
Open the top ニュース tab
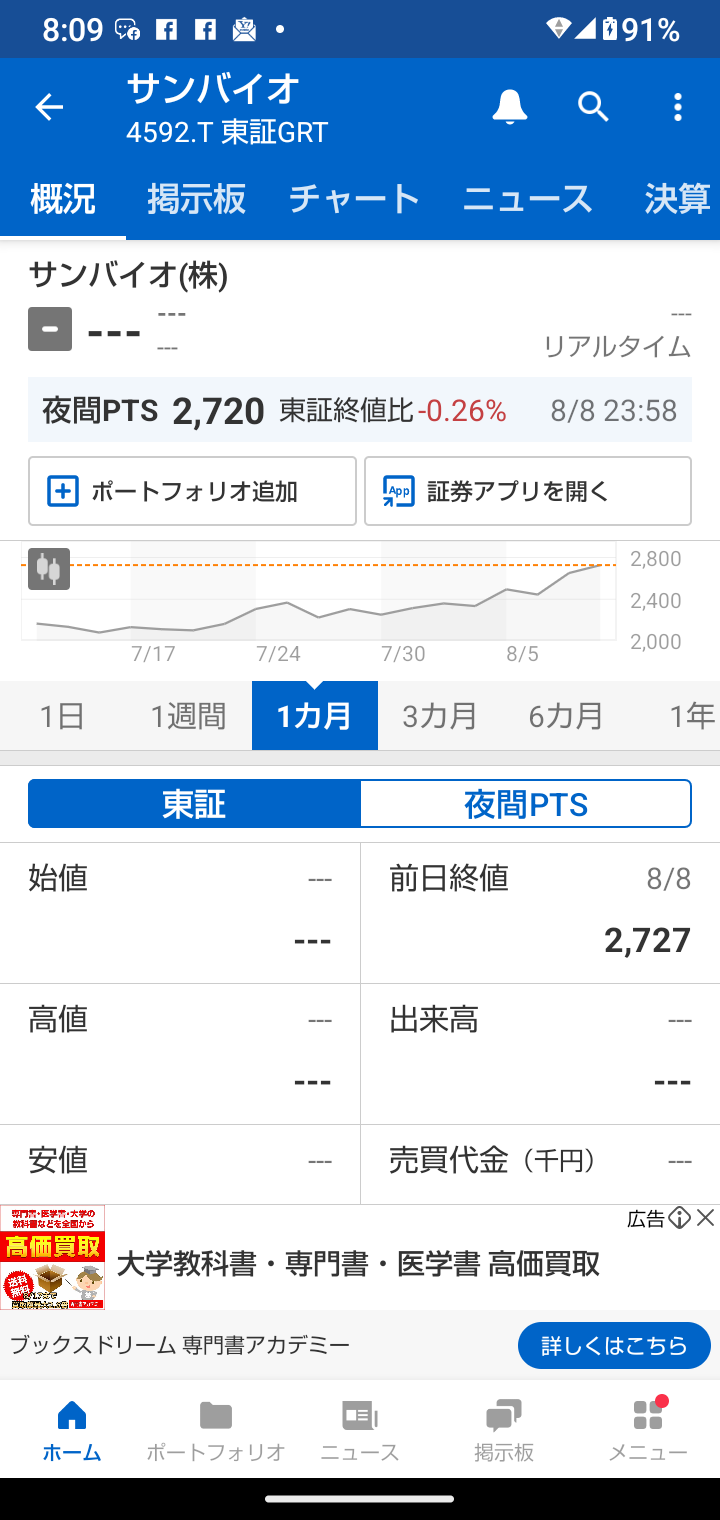click(x=527, y=199)
